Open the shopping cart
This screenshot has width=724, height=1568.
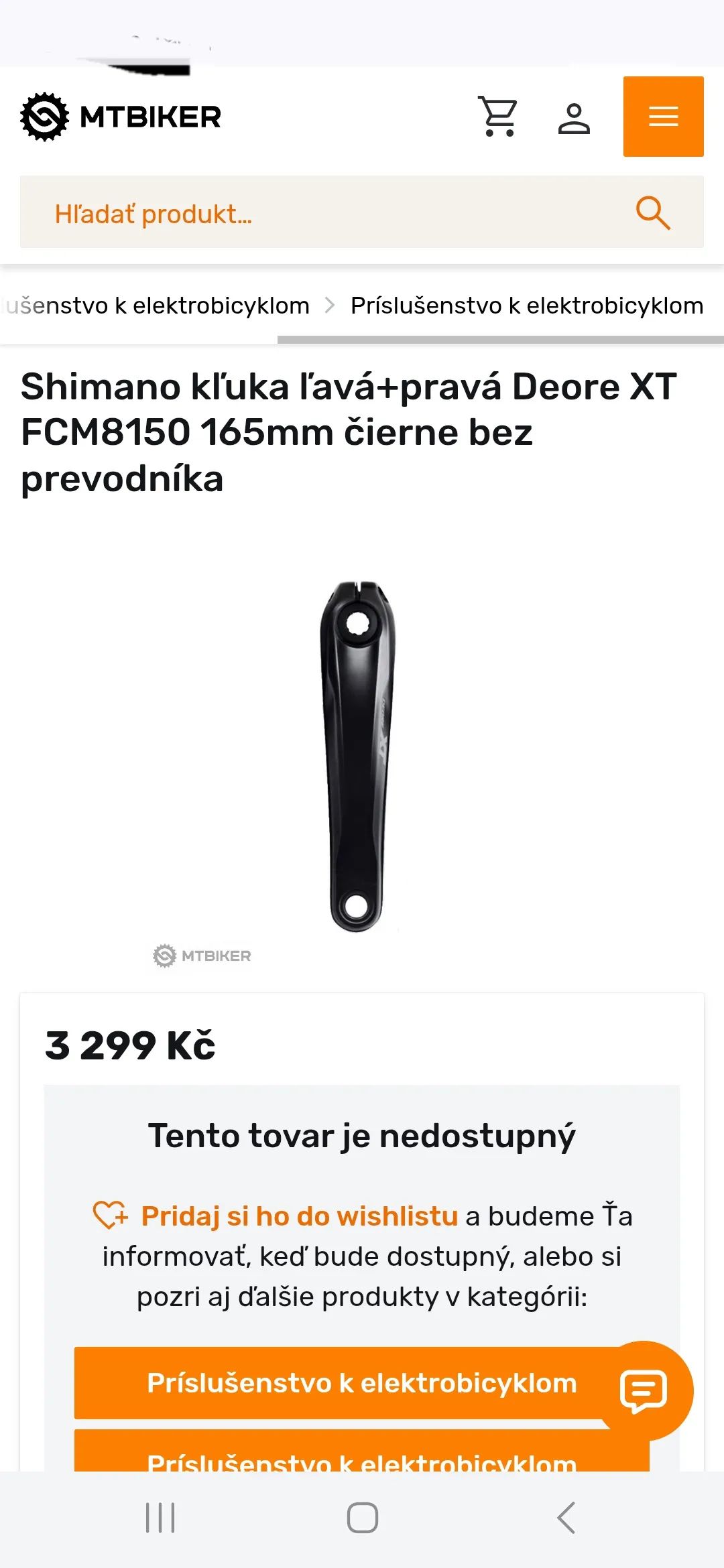[x=498, y=117]
